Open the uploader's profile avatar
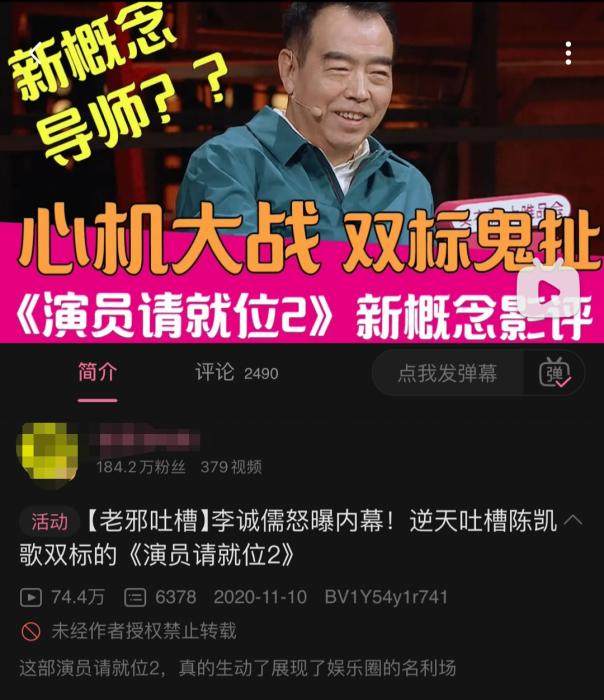 pyautogui.click(x=48, y=454)
